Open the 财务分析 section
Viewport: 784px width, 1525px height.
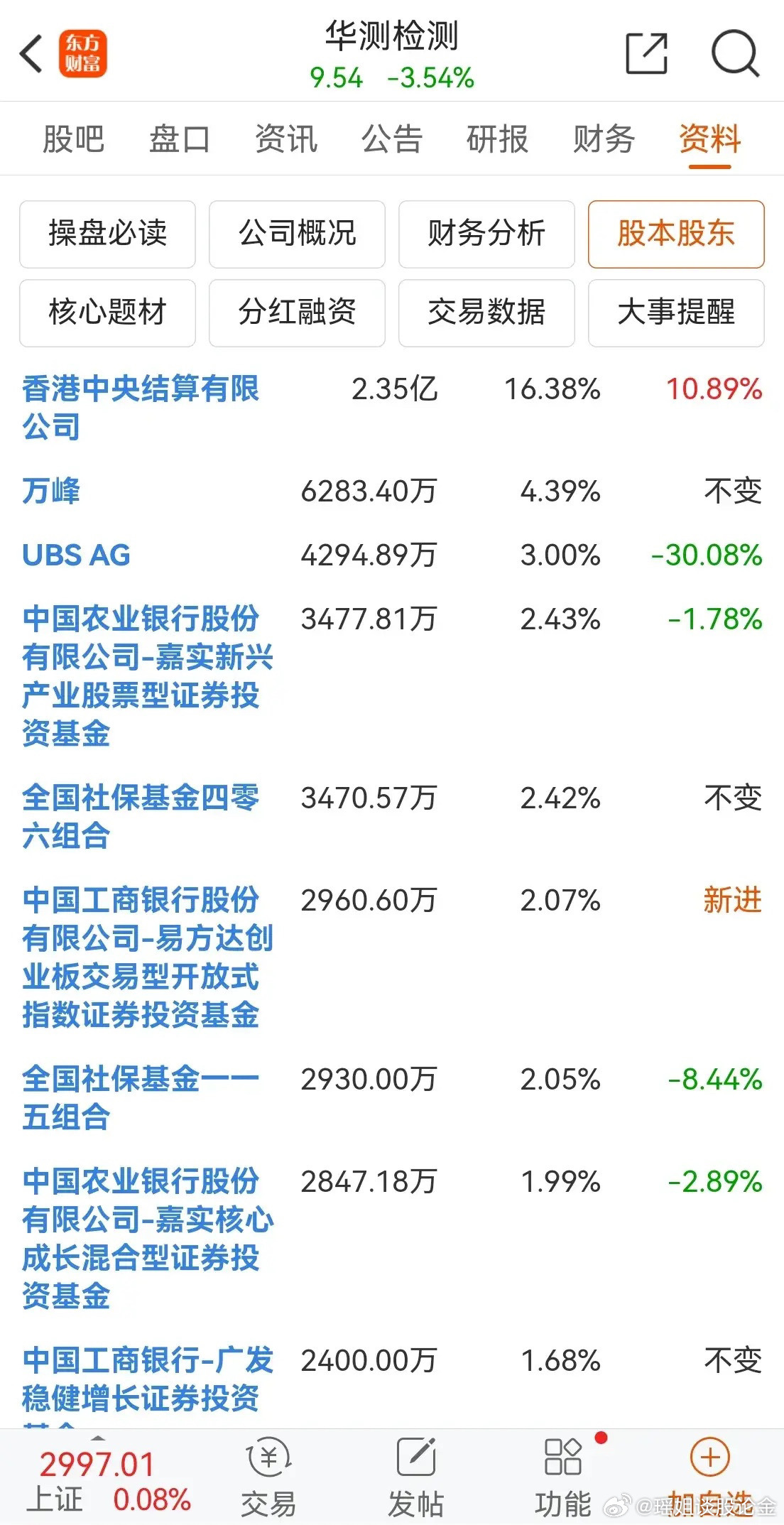(x=486, y=234)
